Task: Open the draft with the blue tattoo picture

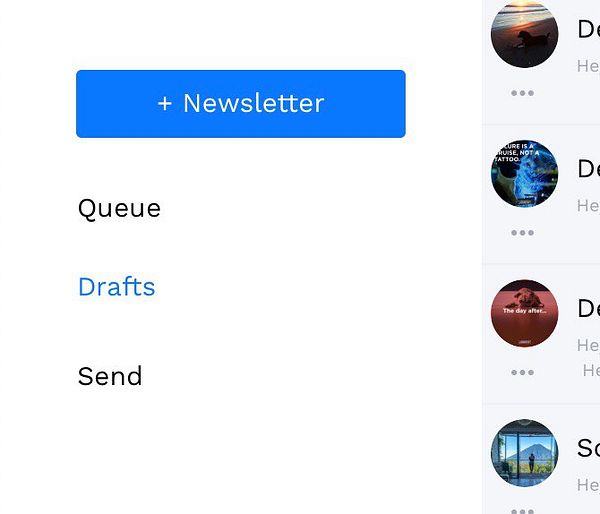Action: coord(524,174)
